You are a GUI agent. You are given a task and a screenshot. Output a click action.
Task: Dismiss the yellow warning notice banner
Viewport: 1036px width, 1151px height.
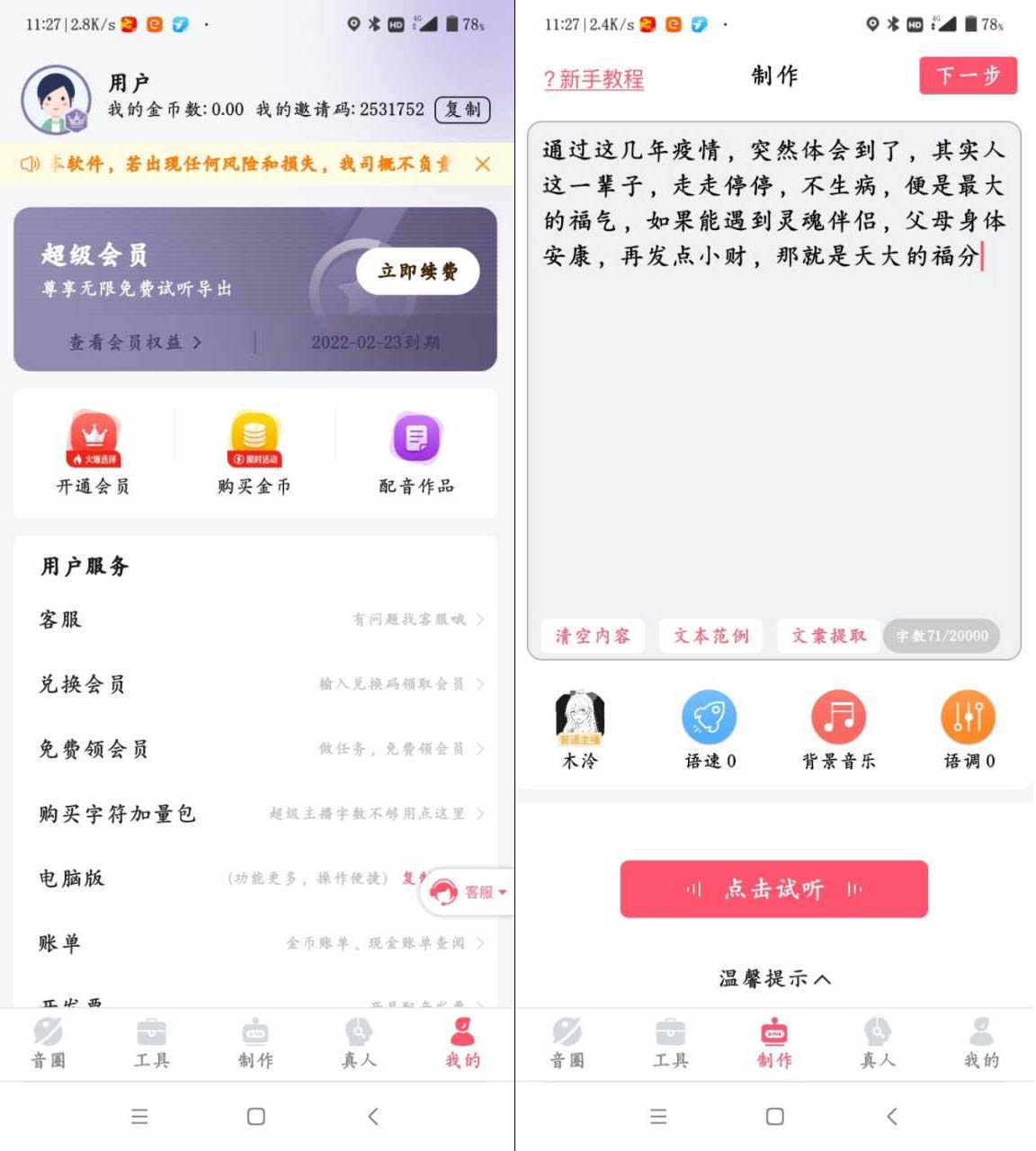point(483,164)
